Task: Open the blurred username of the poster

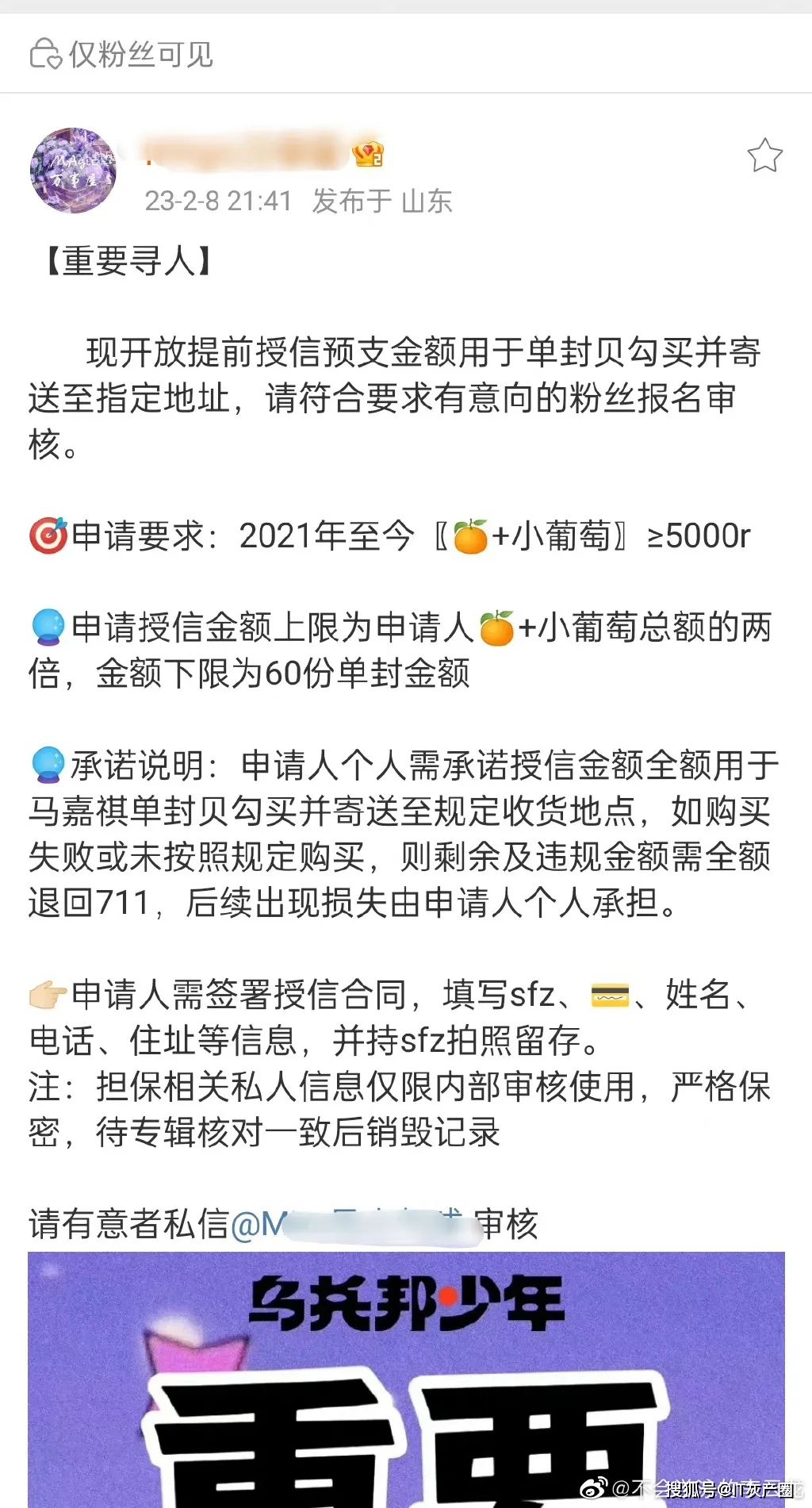Action: coord(246,154)
